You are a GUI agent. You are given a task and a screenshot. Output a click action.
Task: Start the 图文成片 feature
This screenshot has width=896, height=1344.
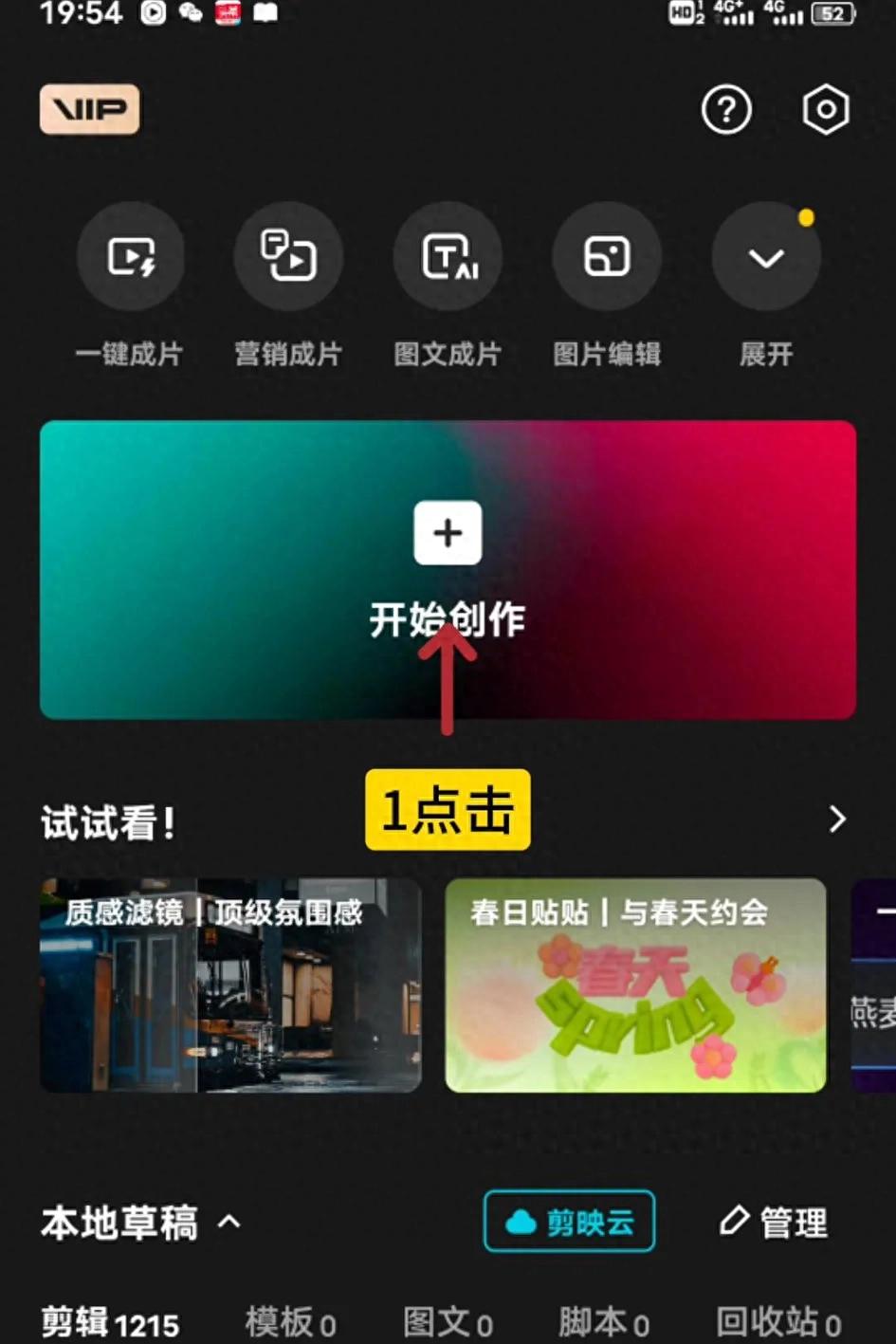pyautogui.click(x=448, y=256)
